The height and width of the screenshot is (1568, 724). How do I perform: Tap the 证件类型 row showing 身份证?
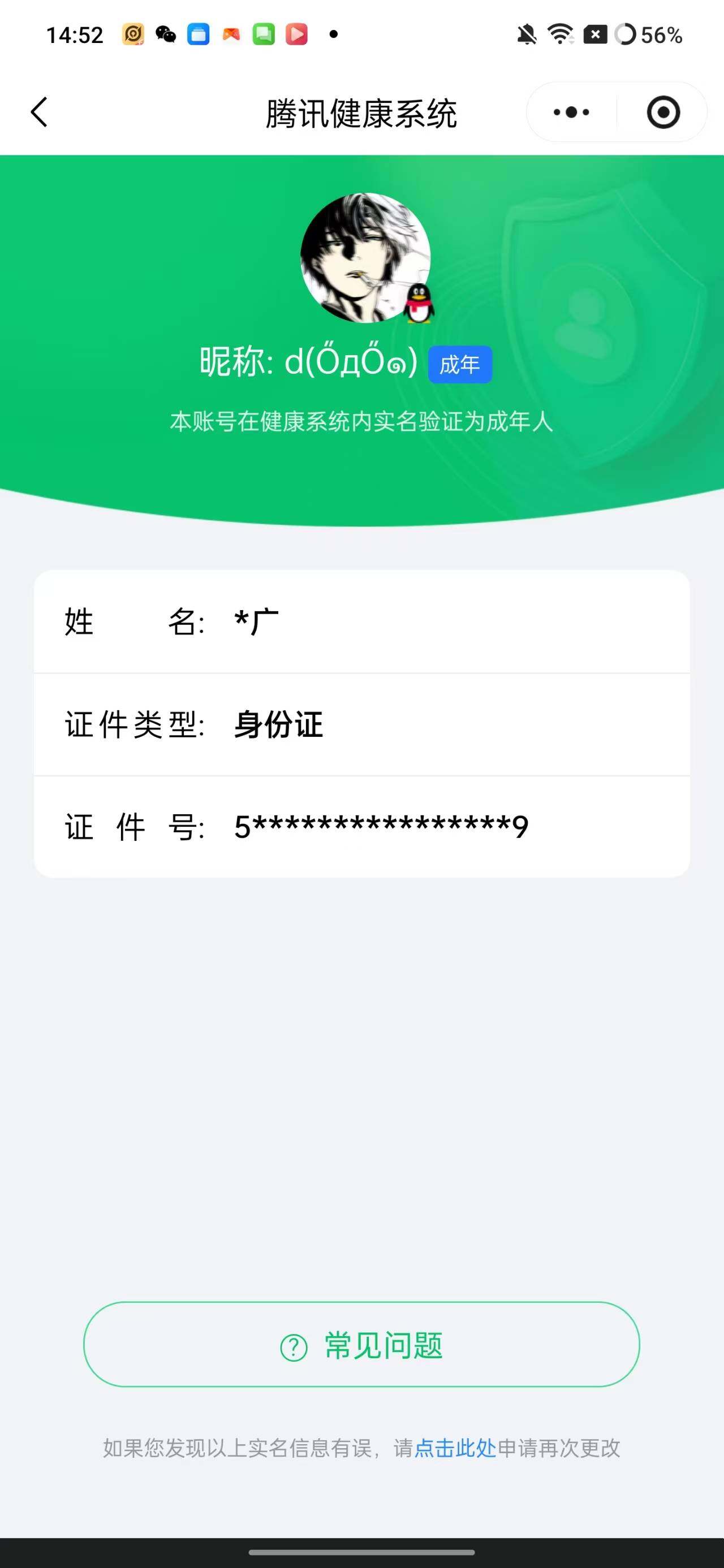click(361, 724)
